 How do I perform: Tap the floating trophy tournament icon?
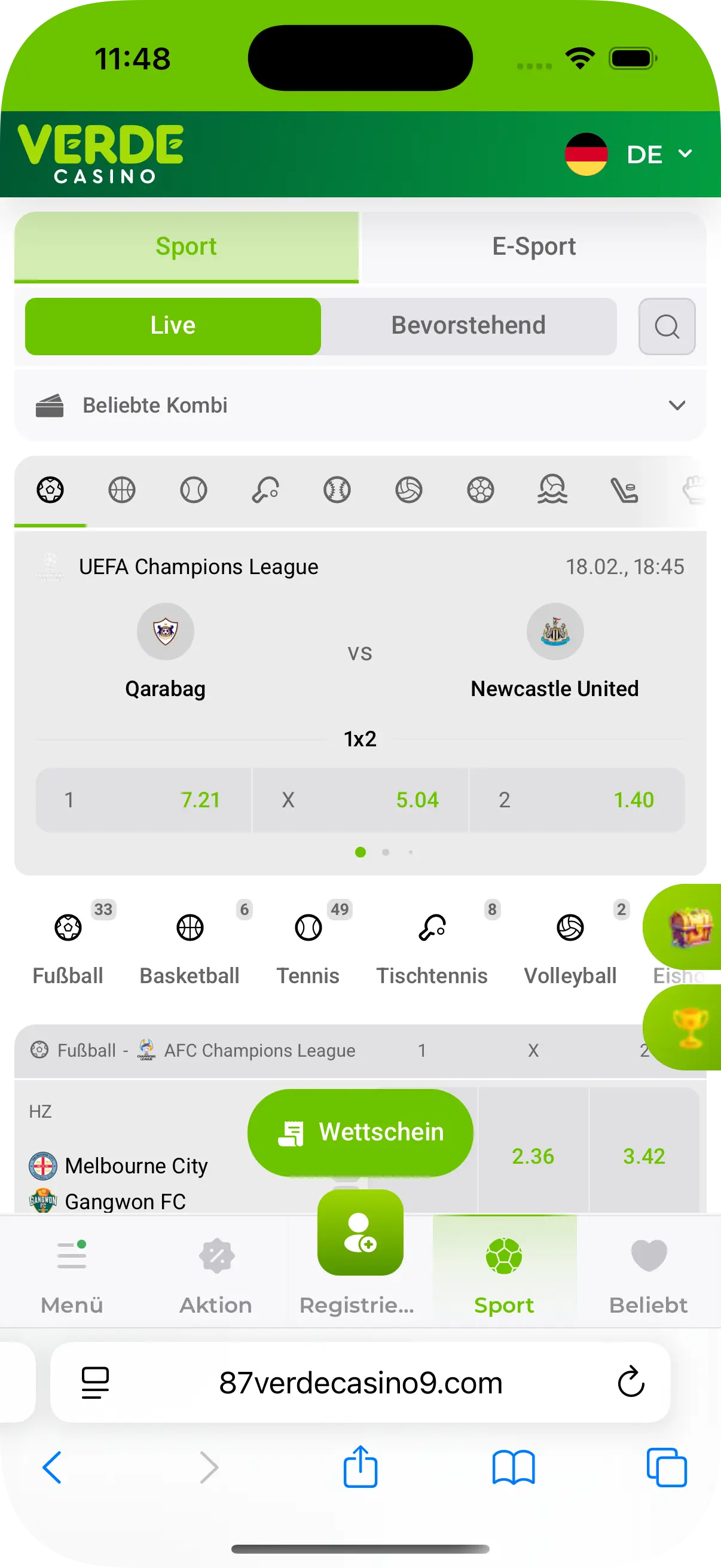(x=691, y=1027)
